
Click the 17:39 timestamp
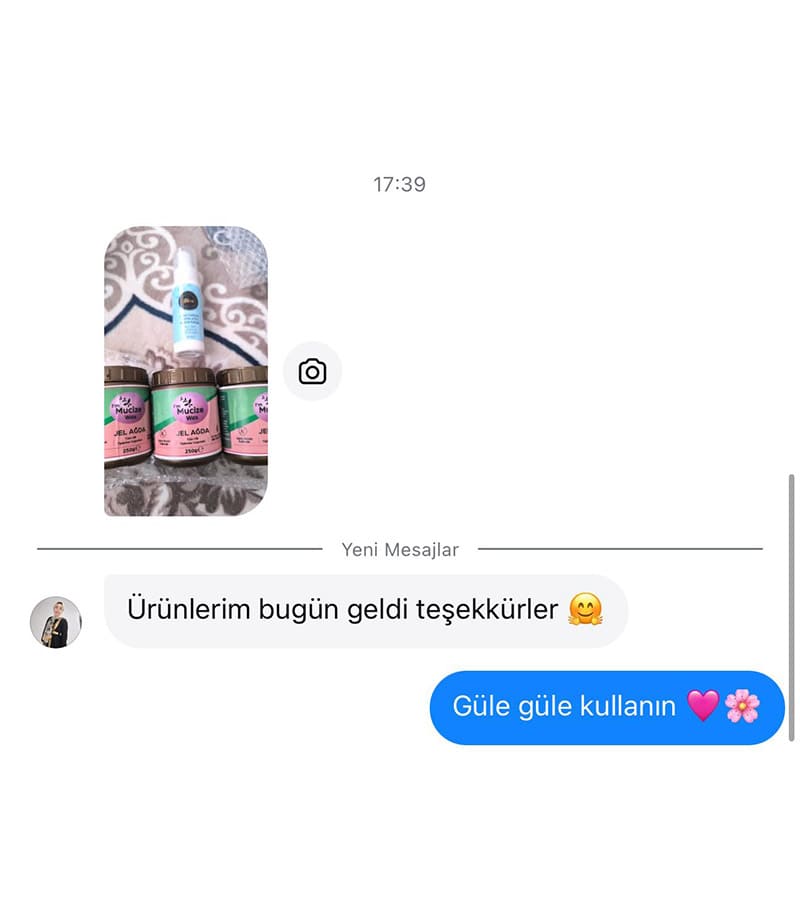coord(399,184)
